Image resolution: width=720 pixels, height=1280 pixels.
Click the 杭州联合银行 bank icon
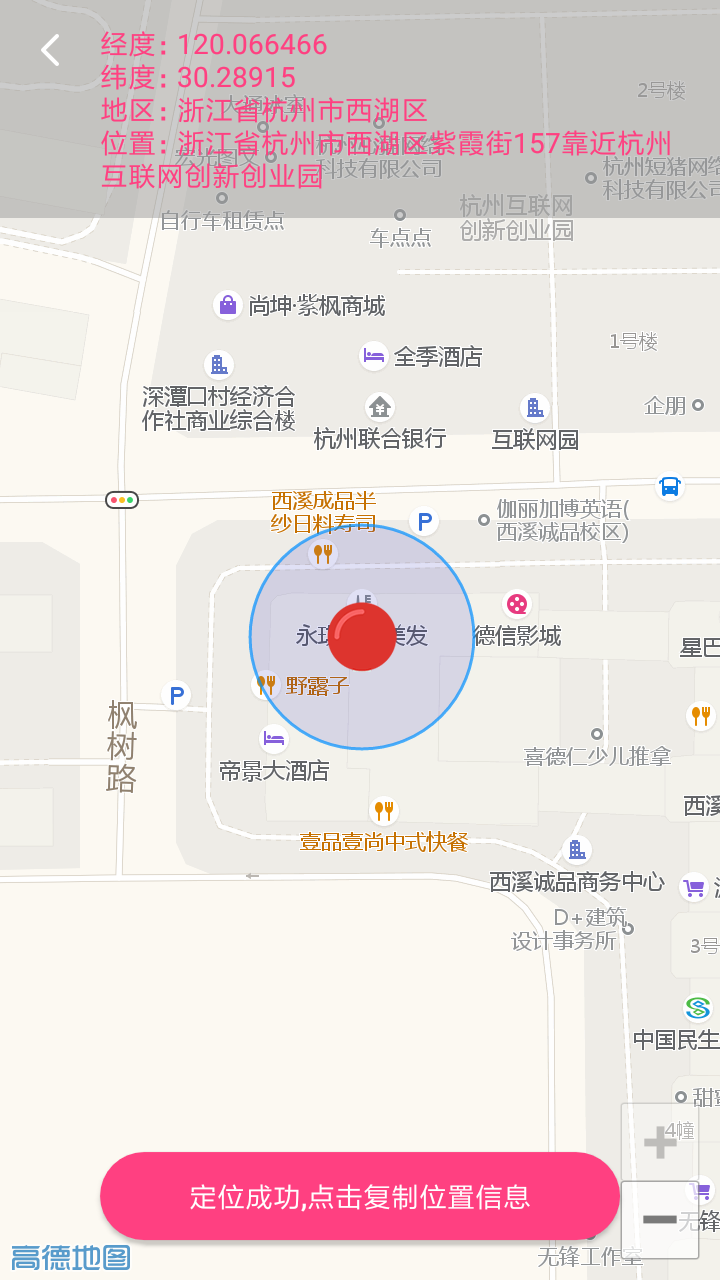(x=380, y=407)
